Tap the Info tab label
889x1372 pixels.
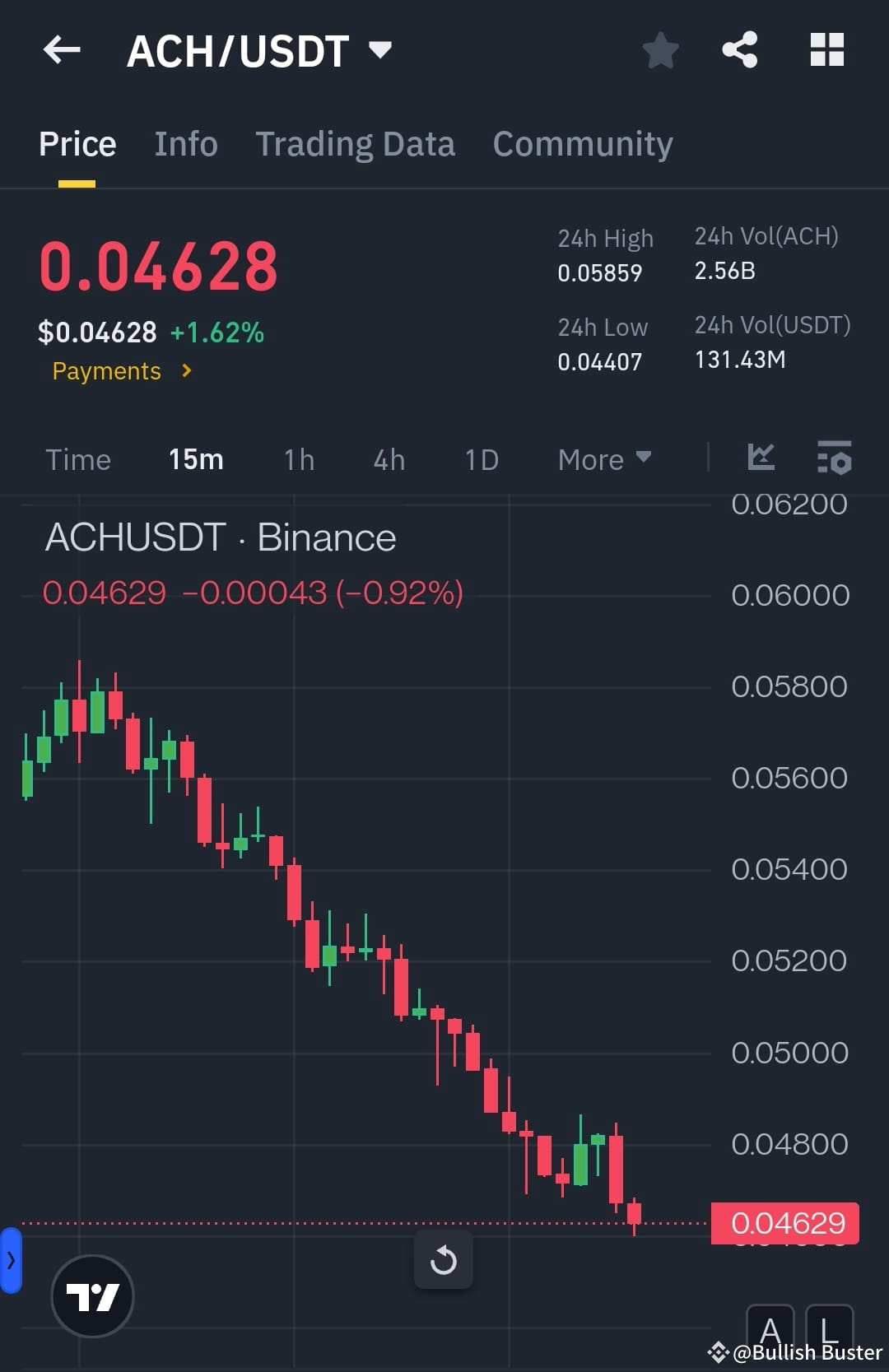185,143
